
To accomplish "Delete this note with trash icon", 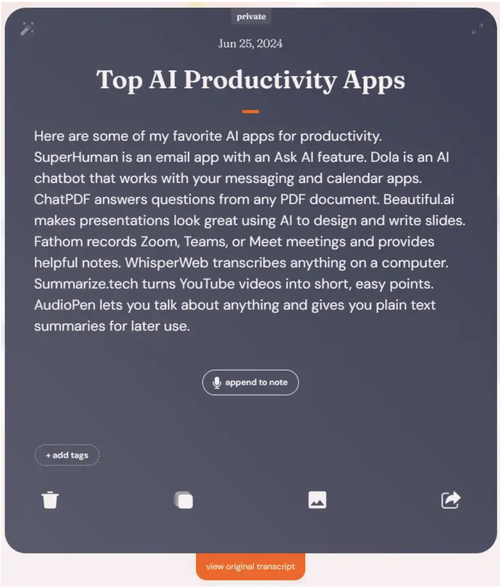I will click(x=50, y=500).
